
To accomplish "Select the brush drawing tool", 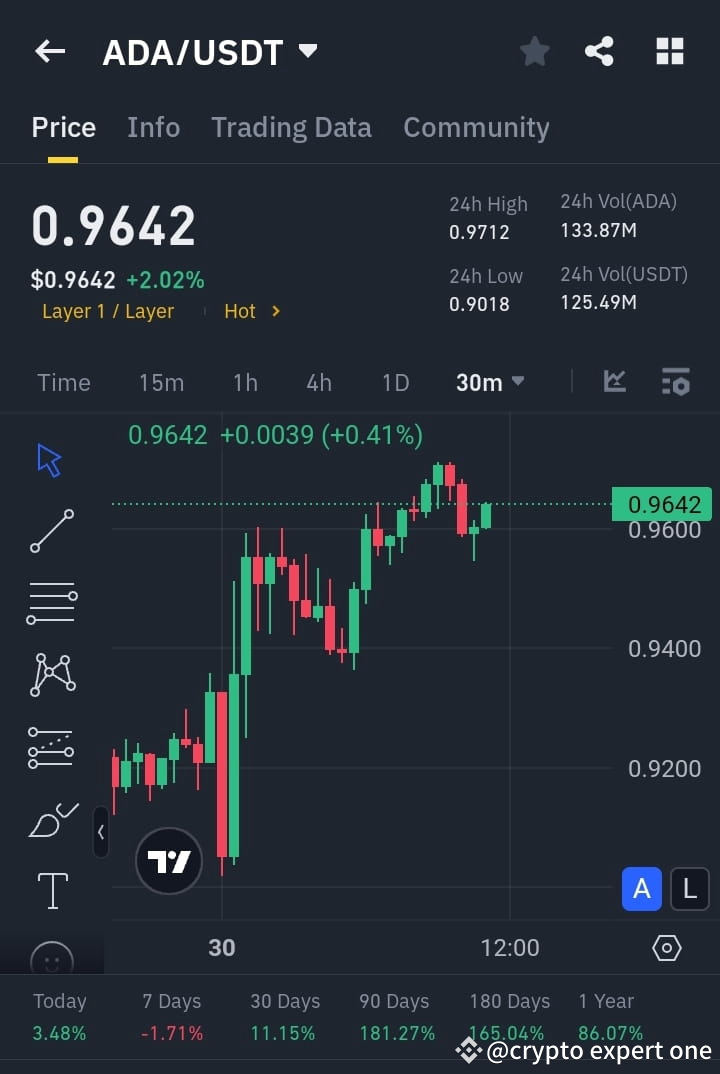I will click(x=50, y=818).
